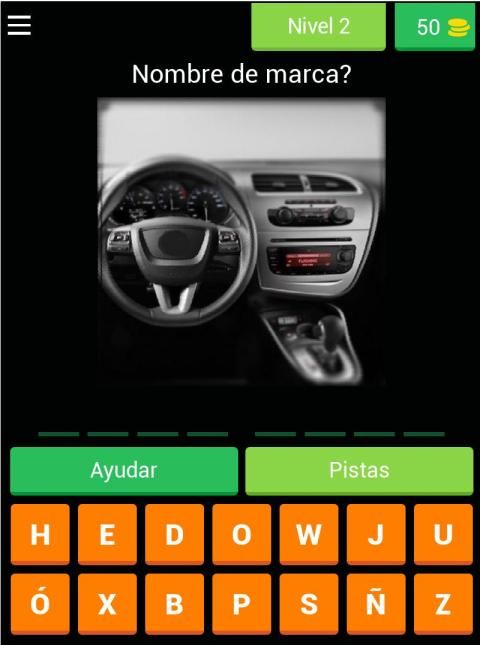Choose the letter Z tile

pyautogui.click(x=443, y=604)
